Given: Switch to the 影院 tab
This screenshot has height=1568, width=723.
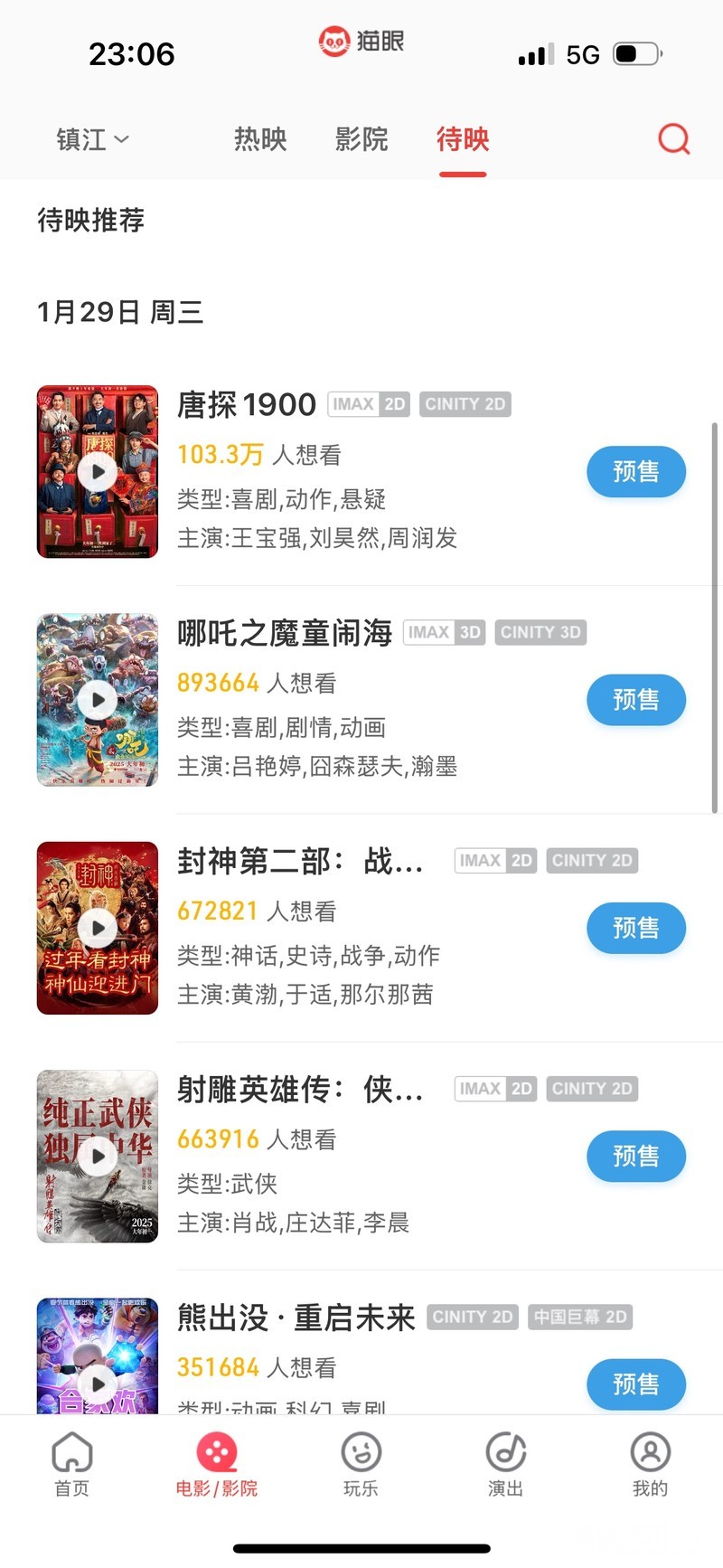Looking at the screenshot, I should pyautogui.click(x=361, y=139).
